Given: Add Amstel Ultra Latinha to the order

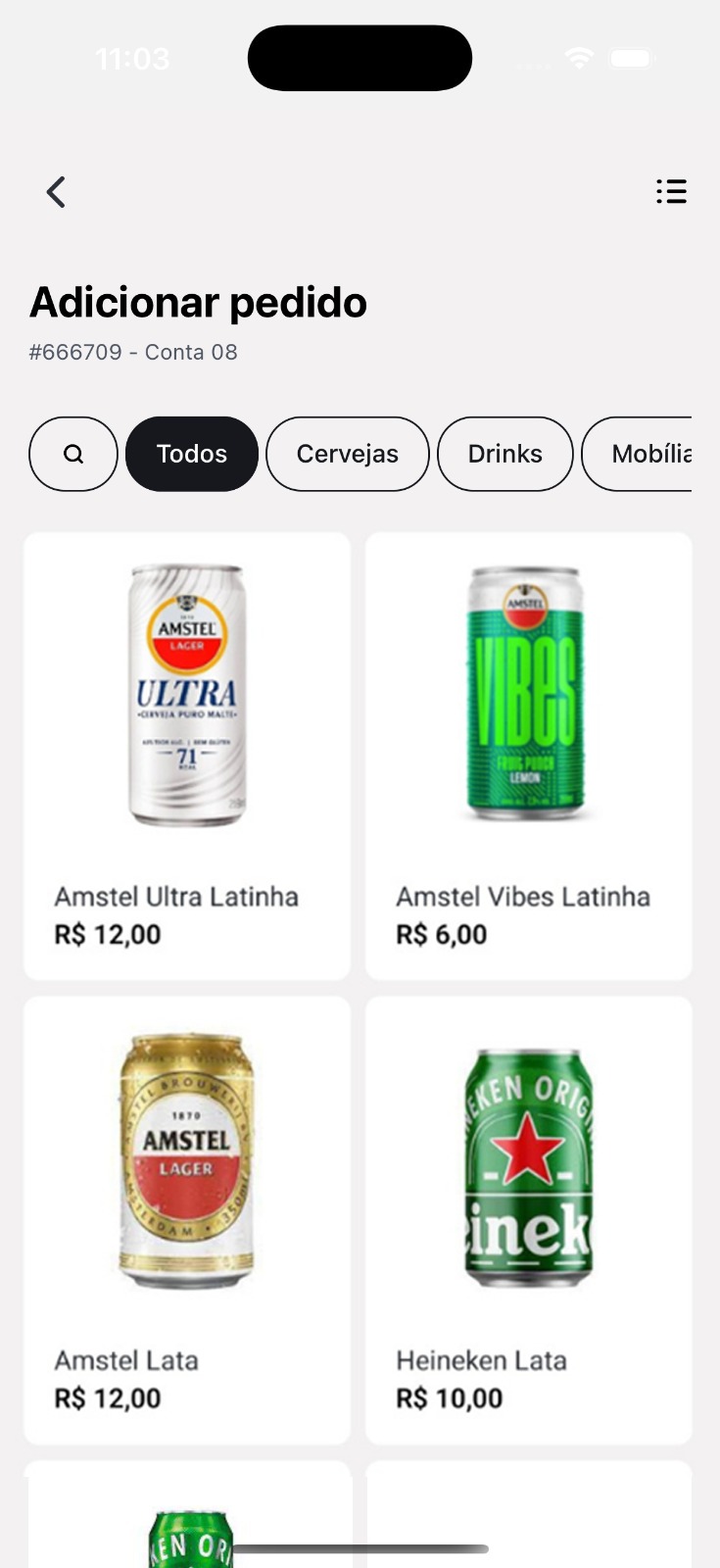Looking at the screenshot, I should click(187, 755).
